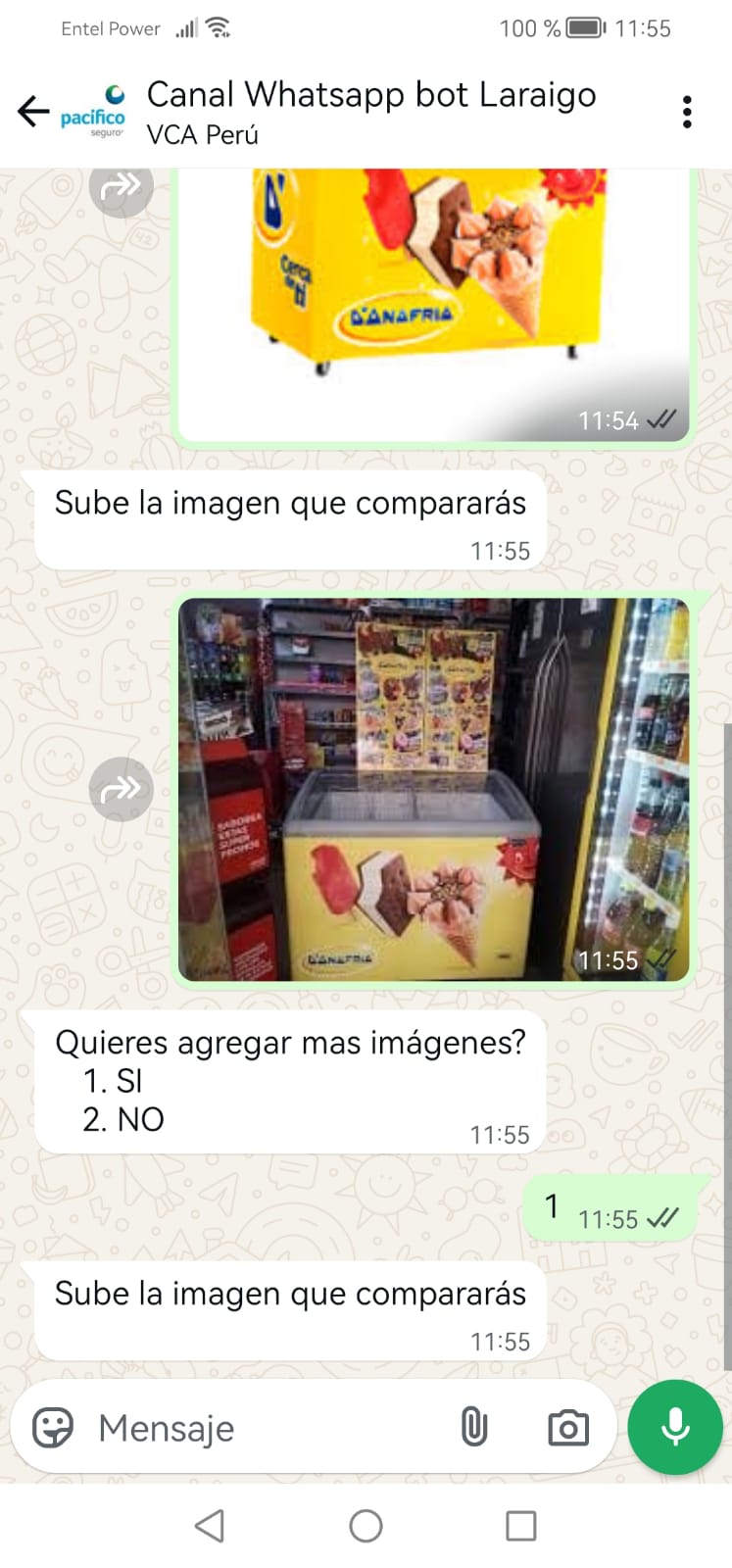Tap the Mensaje text field

(x=265, y=1428)
